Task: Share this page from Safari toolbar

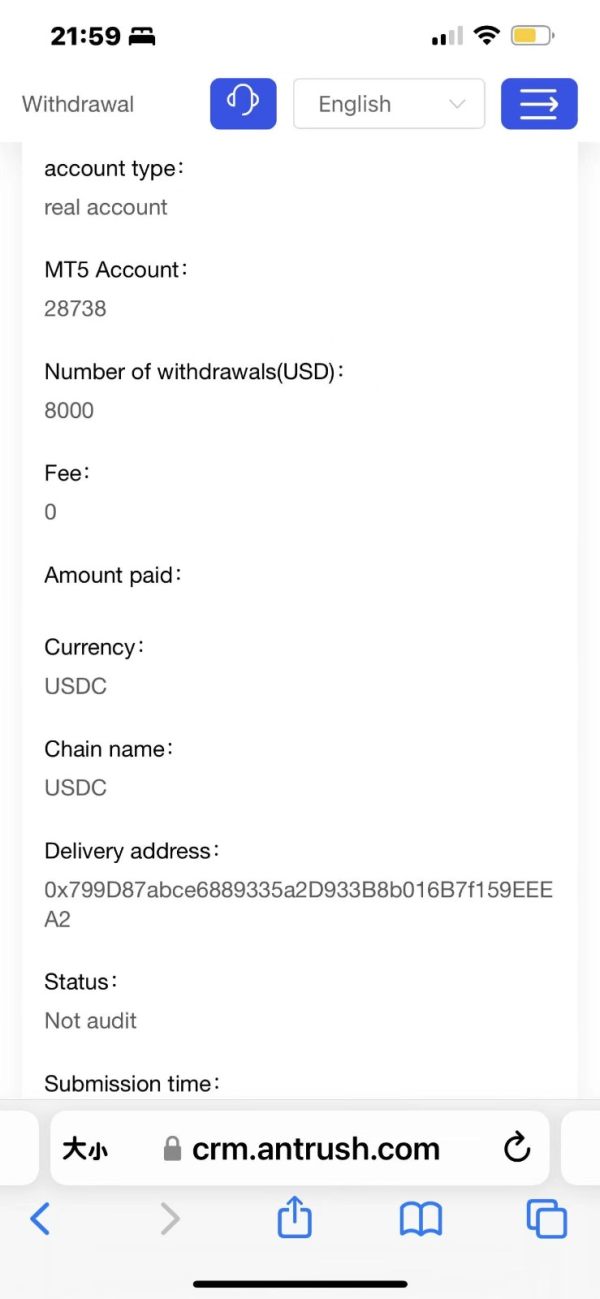Action: [x=295, y=1217]
